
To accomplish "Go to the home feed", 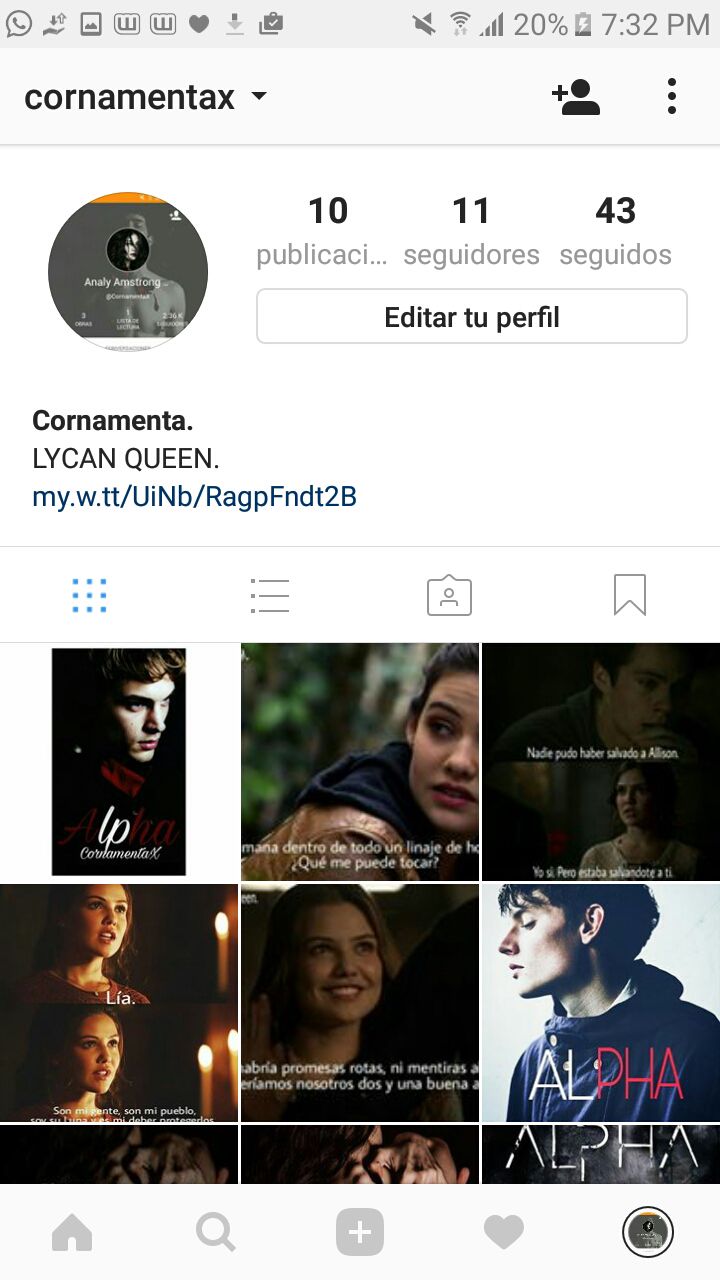I will pyautogui.click(x=72, y=1232).
